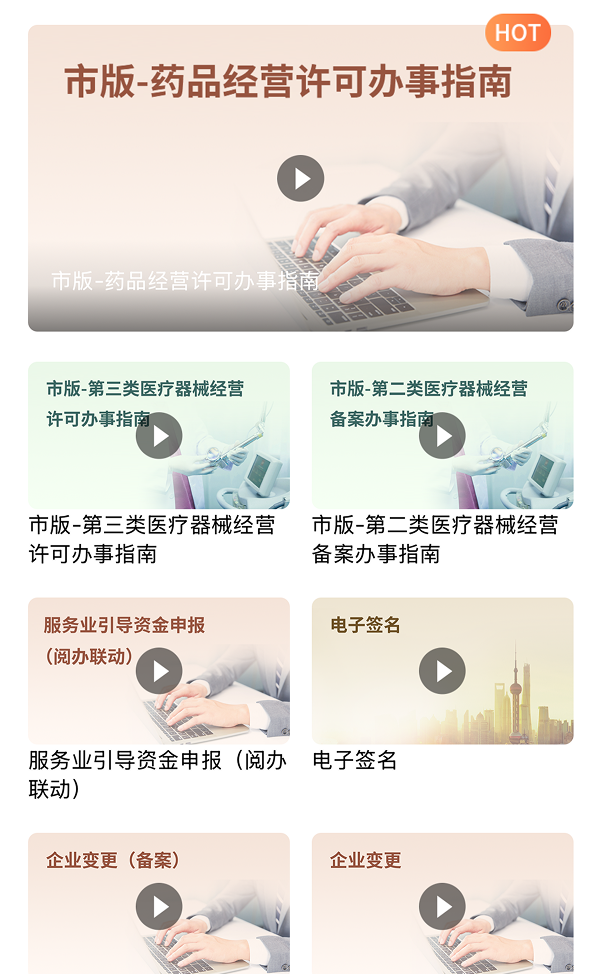
Task: Play the 服务业引导资金申报（阅办联动）video
Action: click(159, 671)
